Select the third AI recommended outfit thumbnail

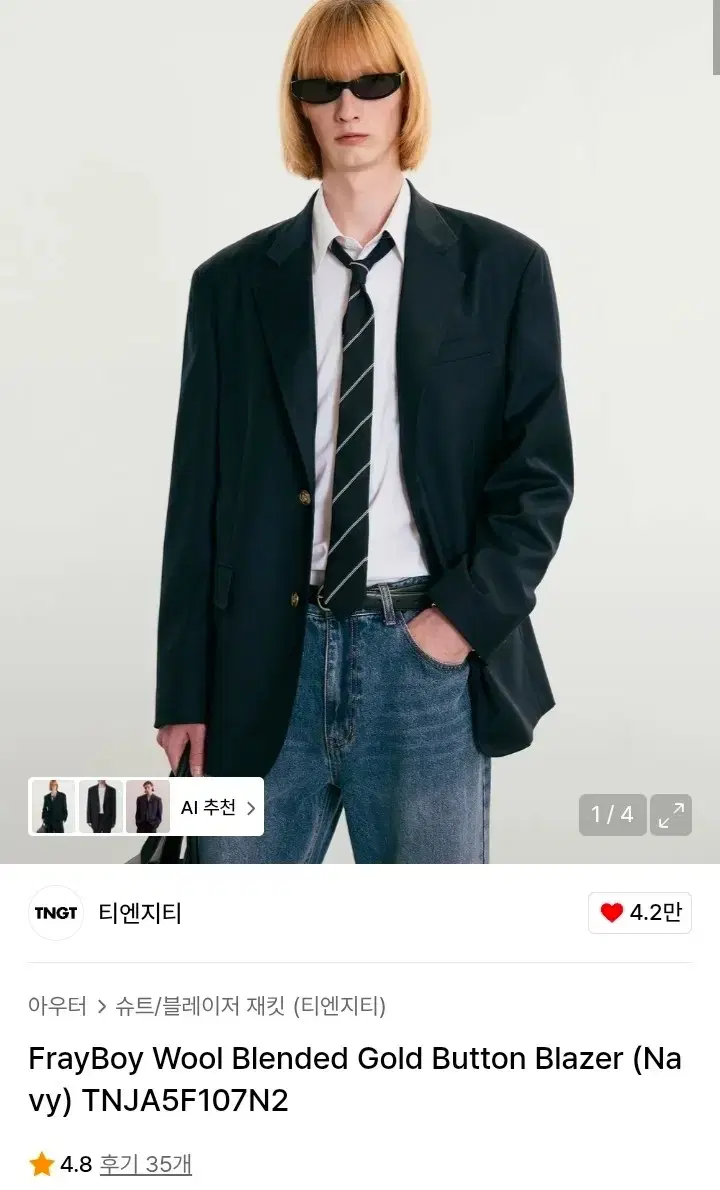146,807
